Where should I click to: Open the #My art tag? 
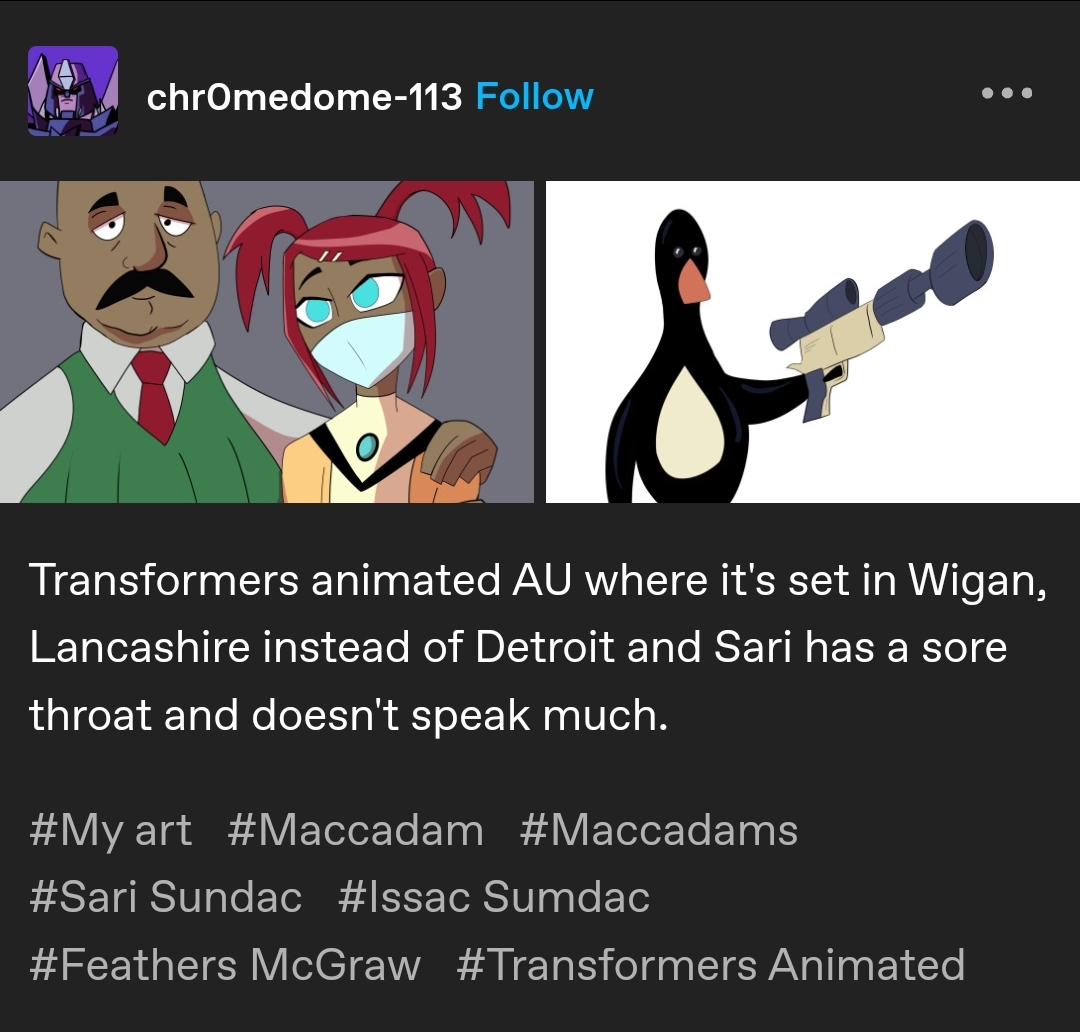(x=110, y=831)
